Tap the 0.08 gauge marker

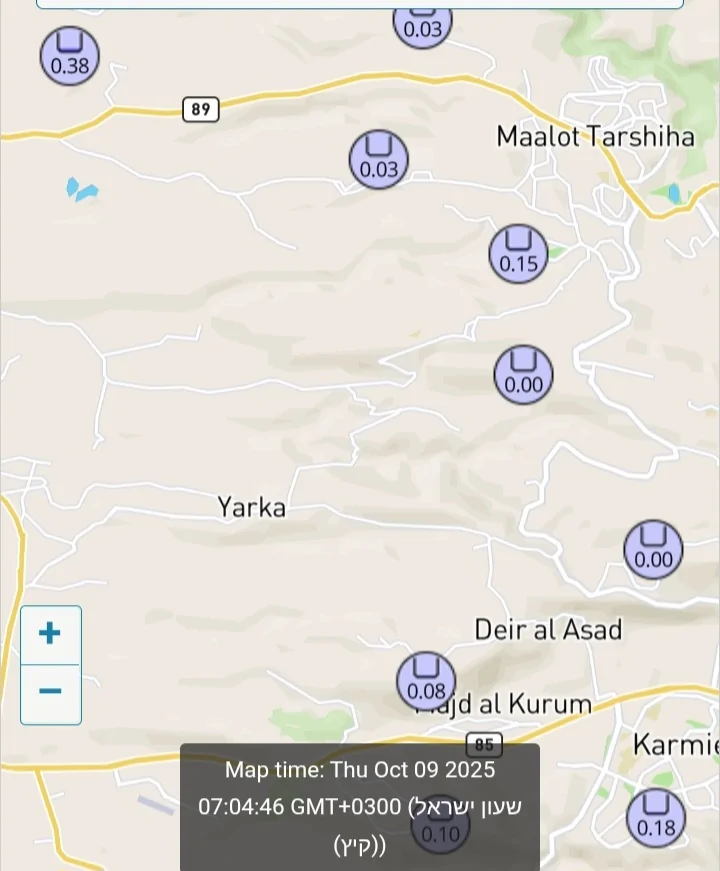[427, 680]
